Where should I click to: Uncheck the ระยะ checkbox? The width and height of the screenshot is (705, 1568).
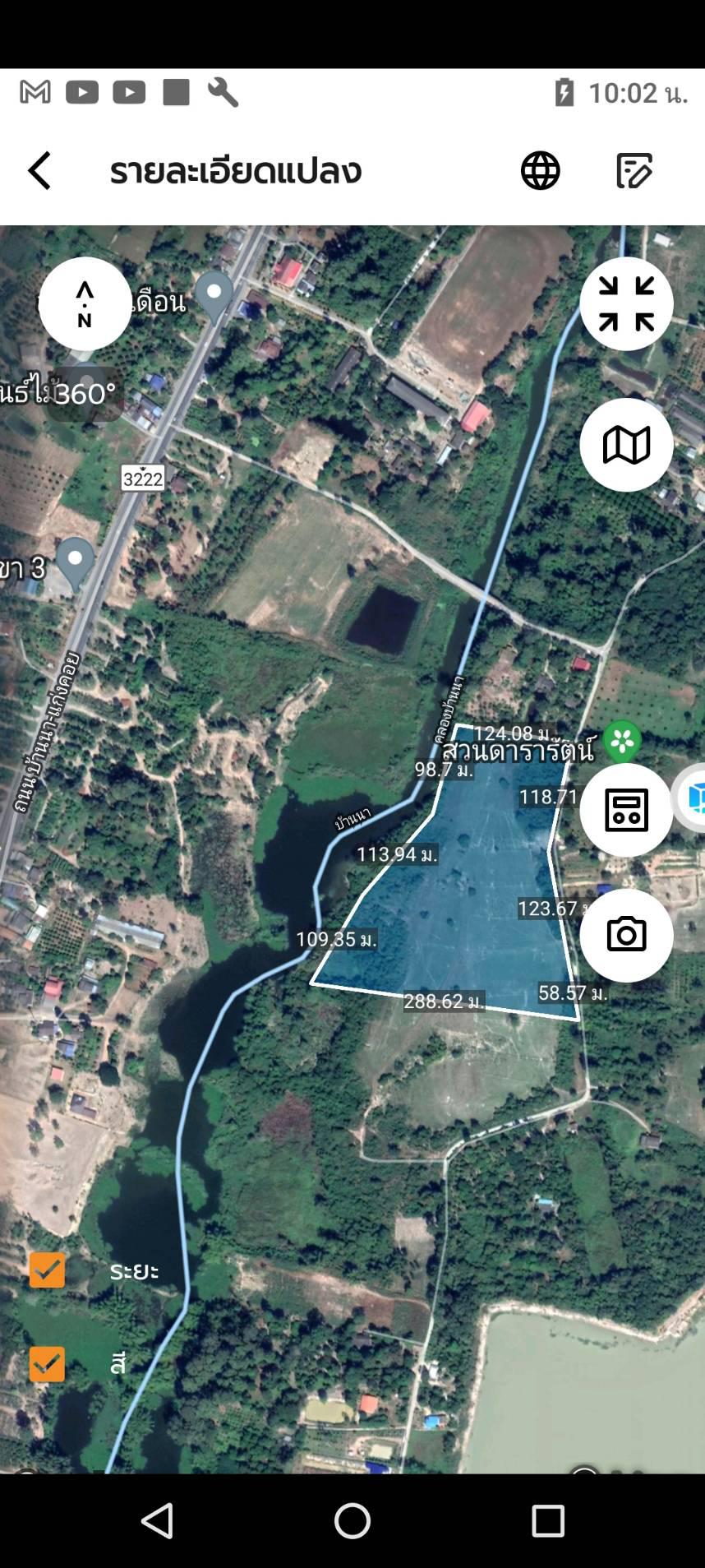pos(47,1270)
